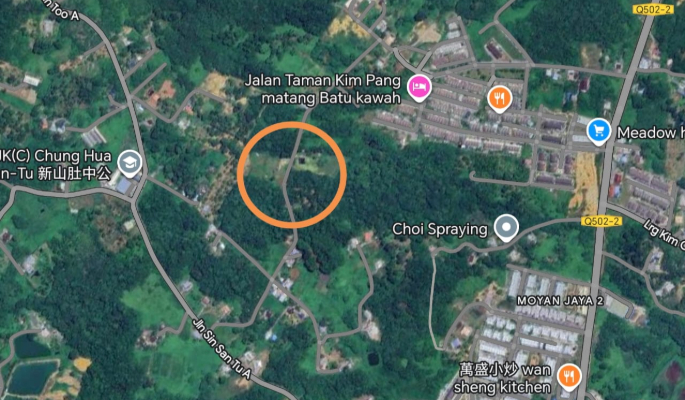Open the Chung Hua school marker
The width and height of the screenshot is (685, 400).
click(x=129, y=162)
